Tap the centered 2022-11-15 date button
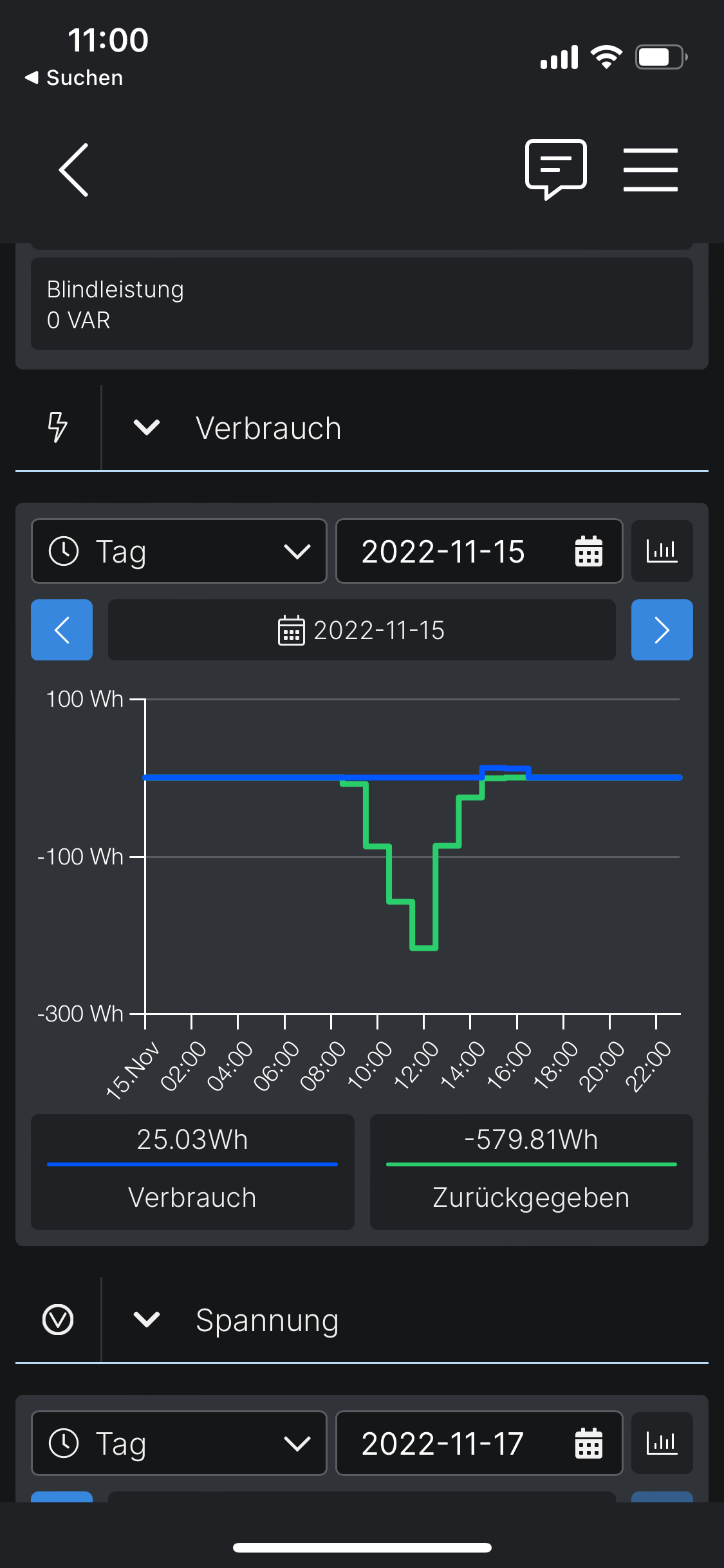Image resolution: width=724 pixels, height=1568 pixels. point(362,630)
